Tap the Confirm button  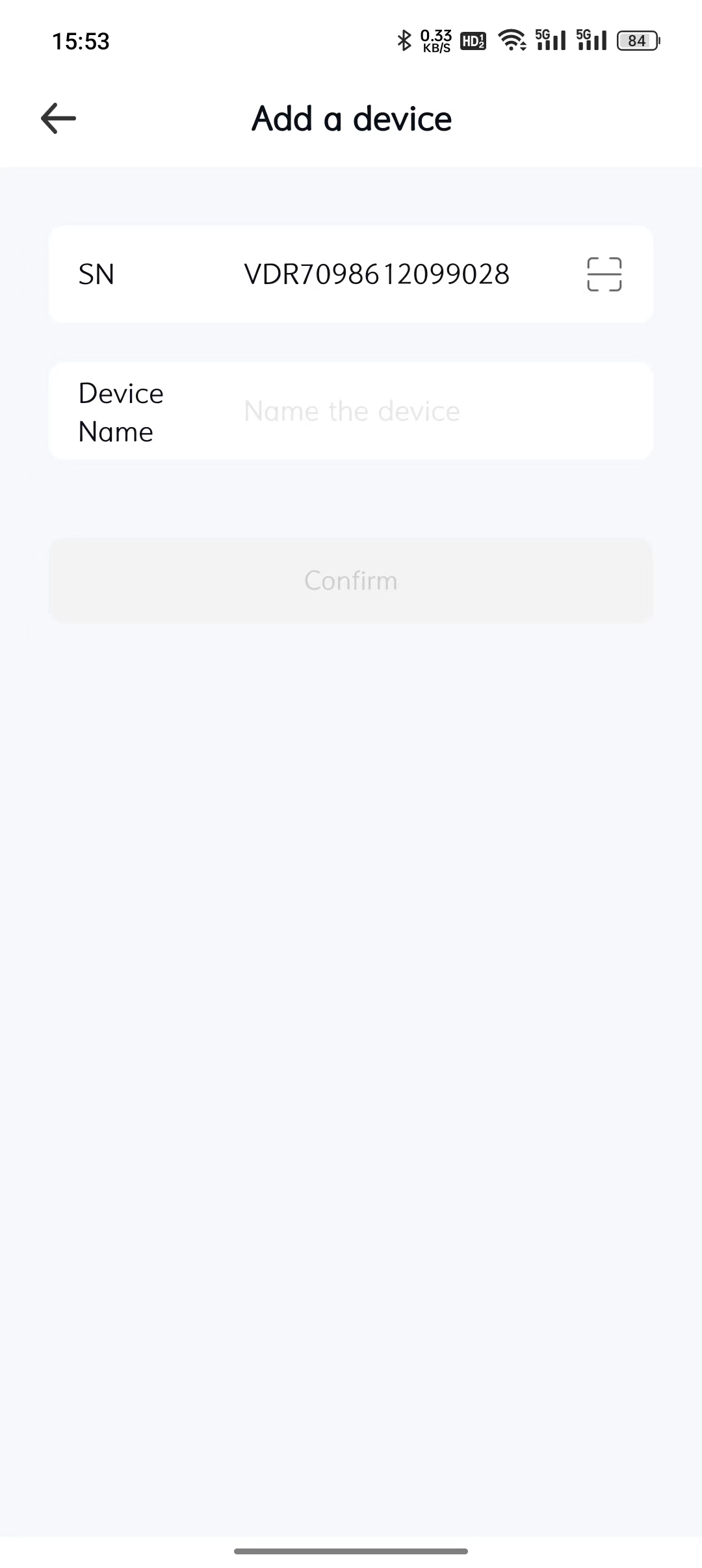351,580
